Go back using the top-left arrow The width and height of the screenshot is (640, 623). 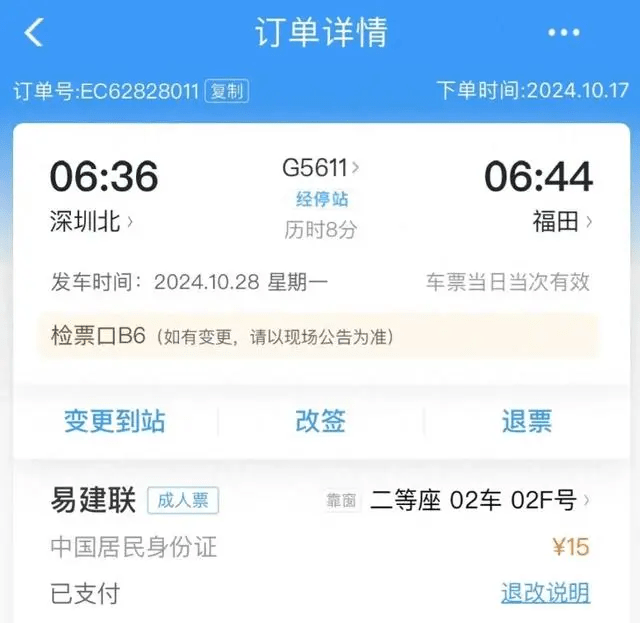click(34, 32)
